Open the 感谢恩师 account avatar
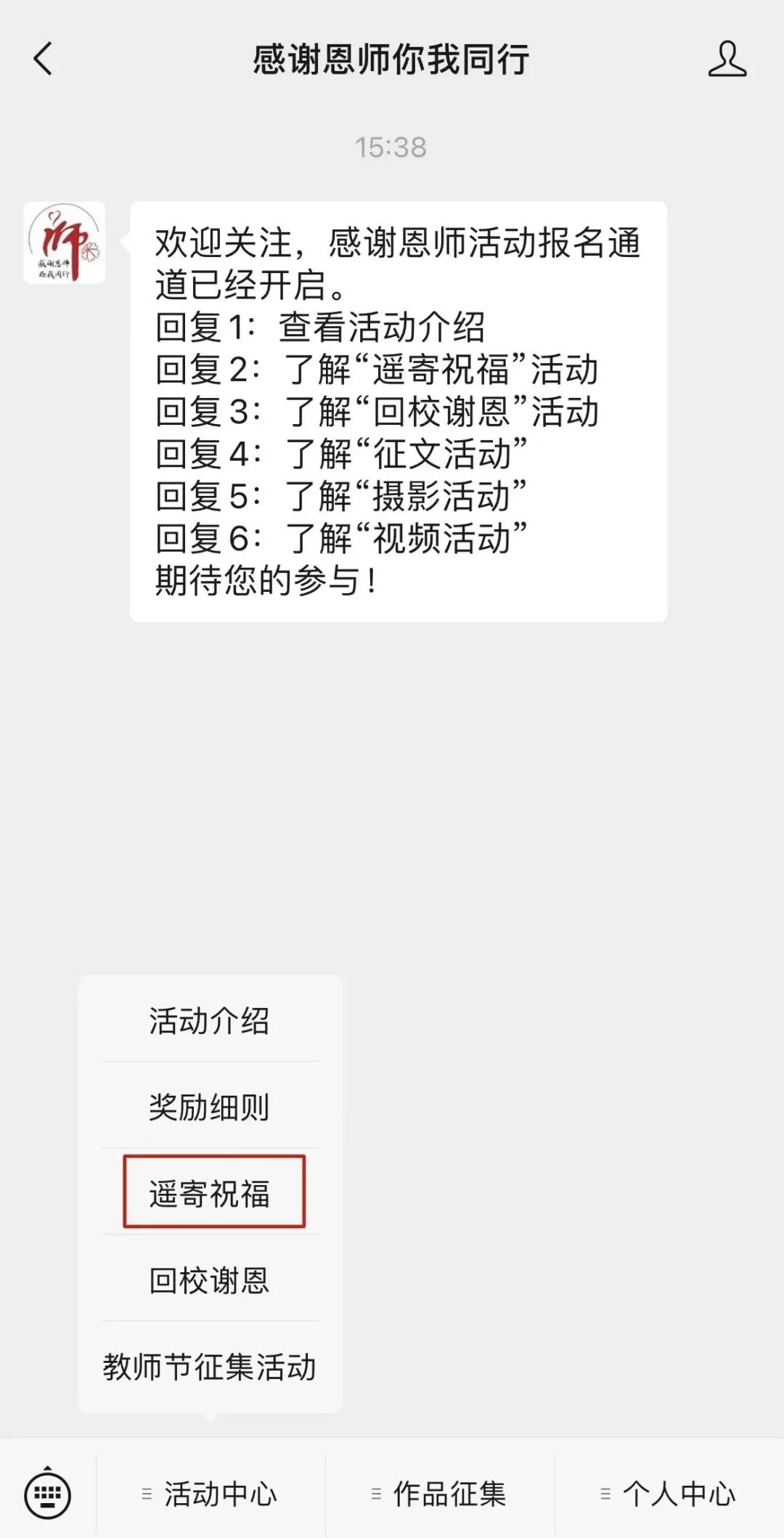The image size is (784, 1538). pyautogui.click(x=65, y=243)
